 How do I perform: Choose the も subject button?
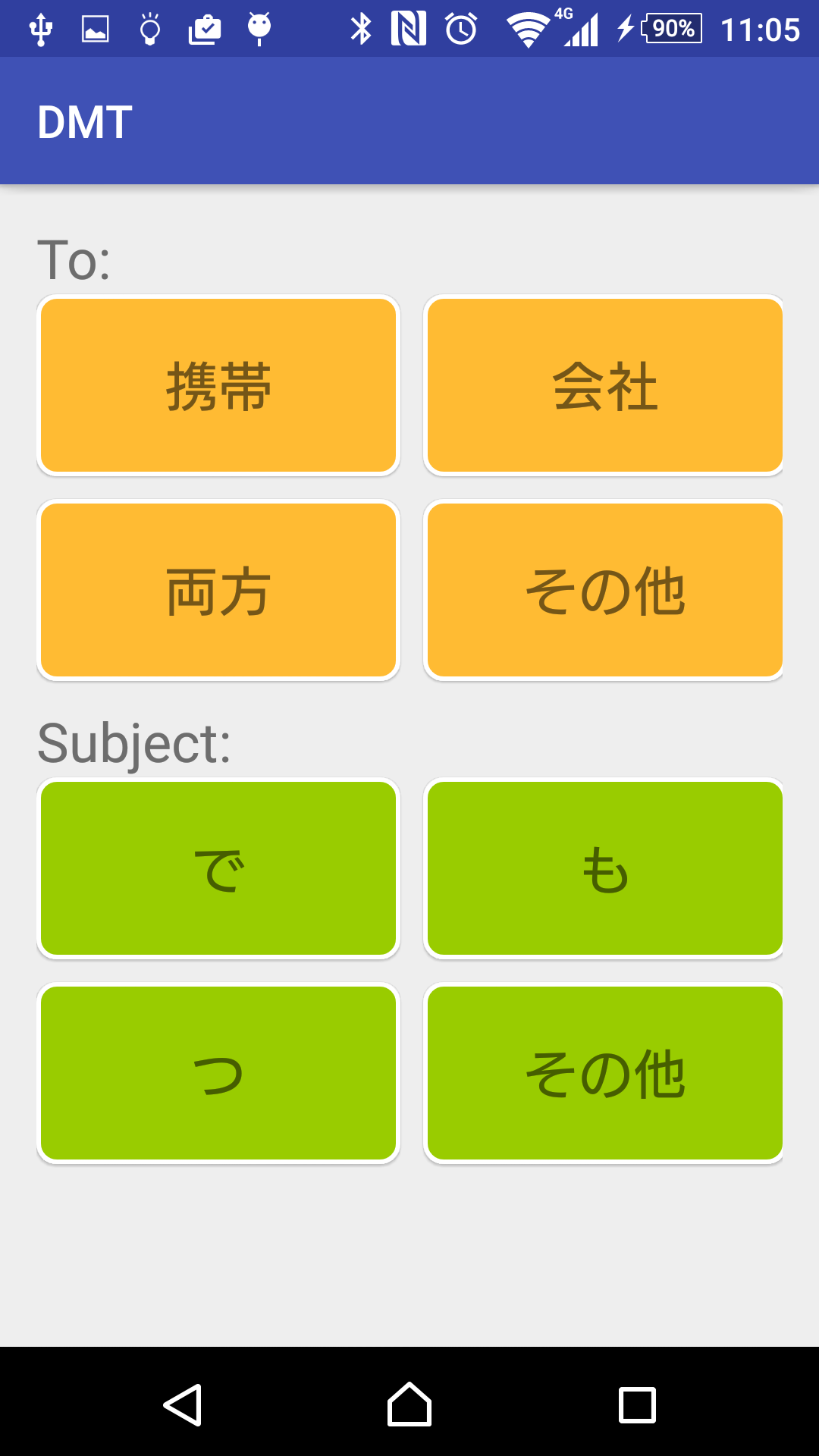(x=604, y=868)
